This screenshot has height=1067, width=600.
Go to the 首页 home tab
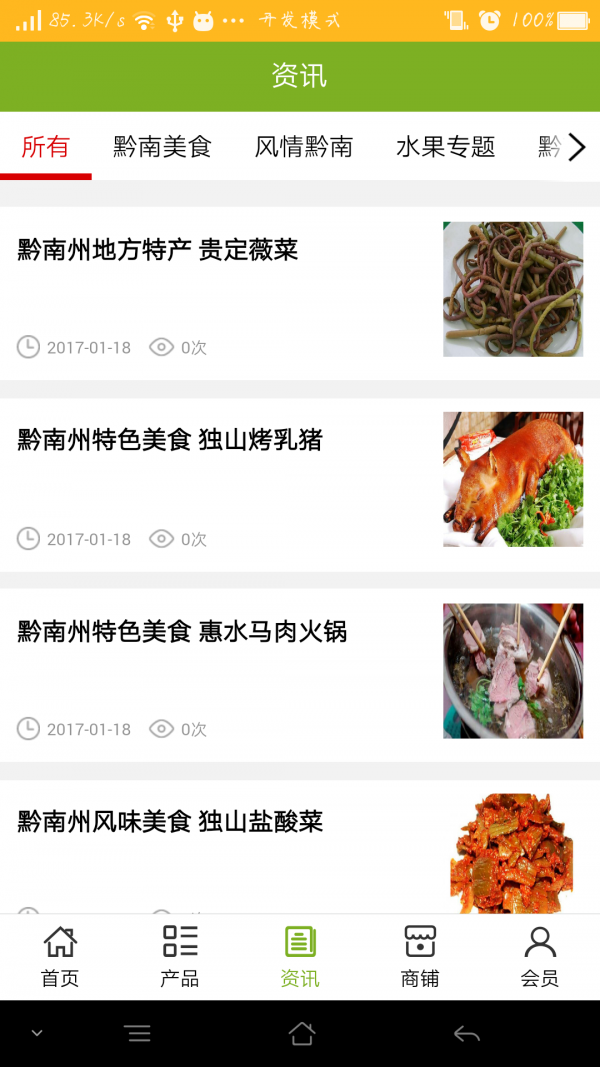click(60, 957)
